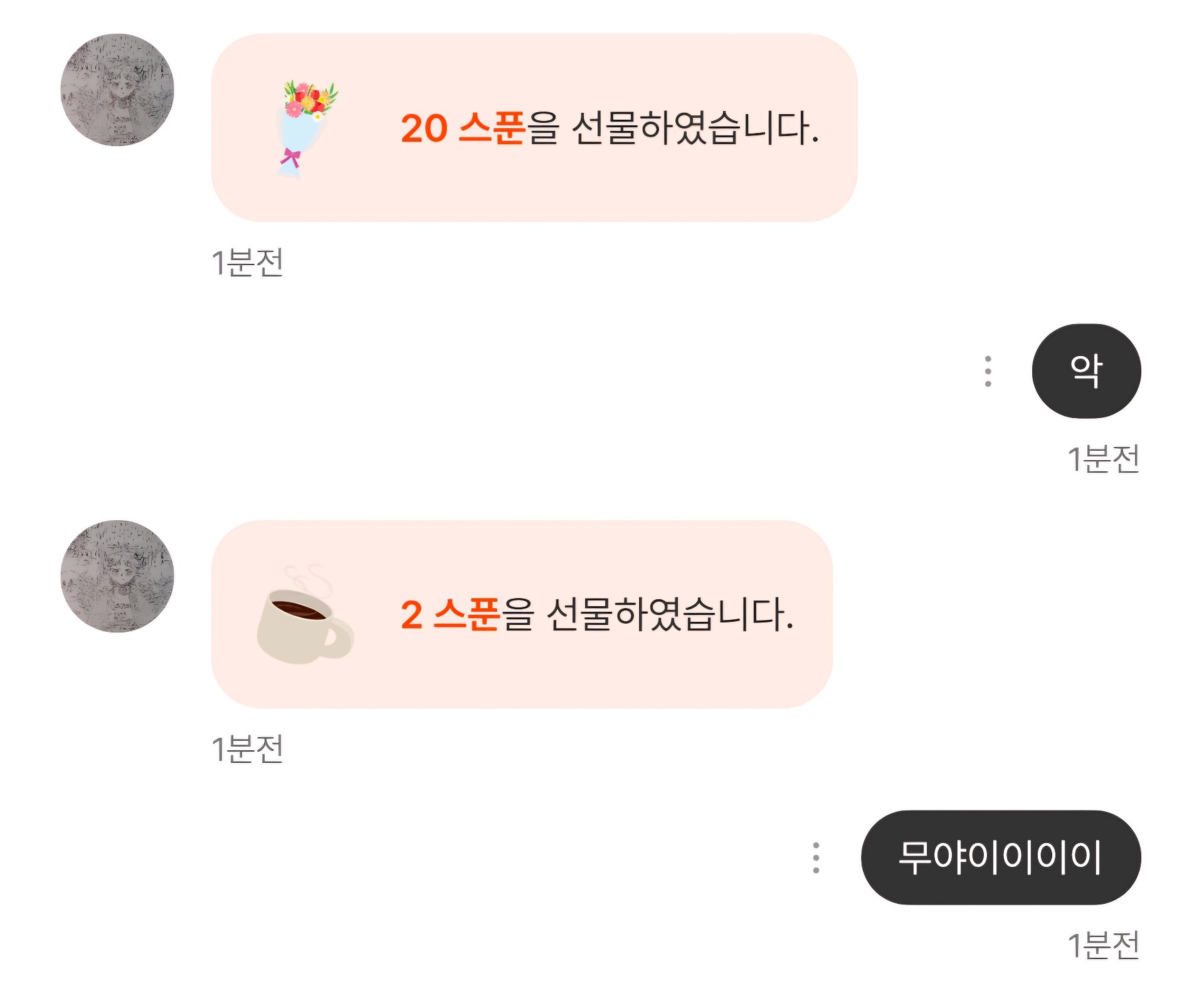Open options menu next to message 무야이이이이
Image resolution: width=1204 pixels, height=981 pixels.
click(816, 858)
